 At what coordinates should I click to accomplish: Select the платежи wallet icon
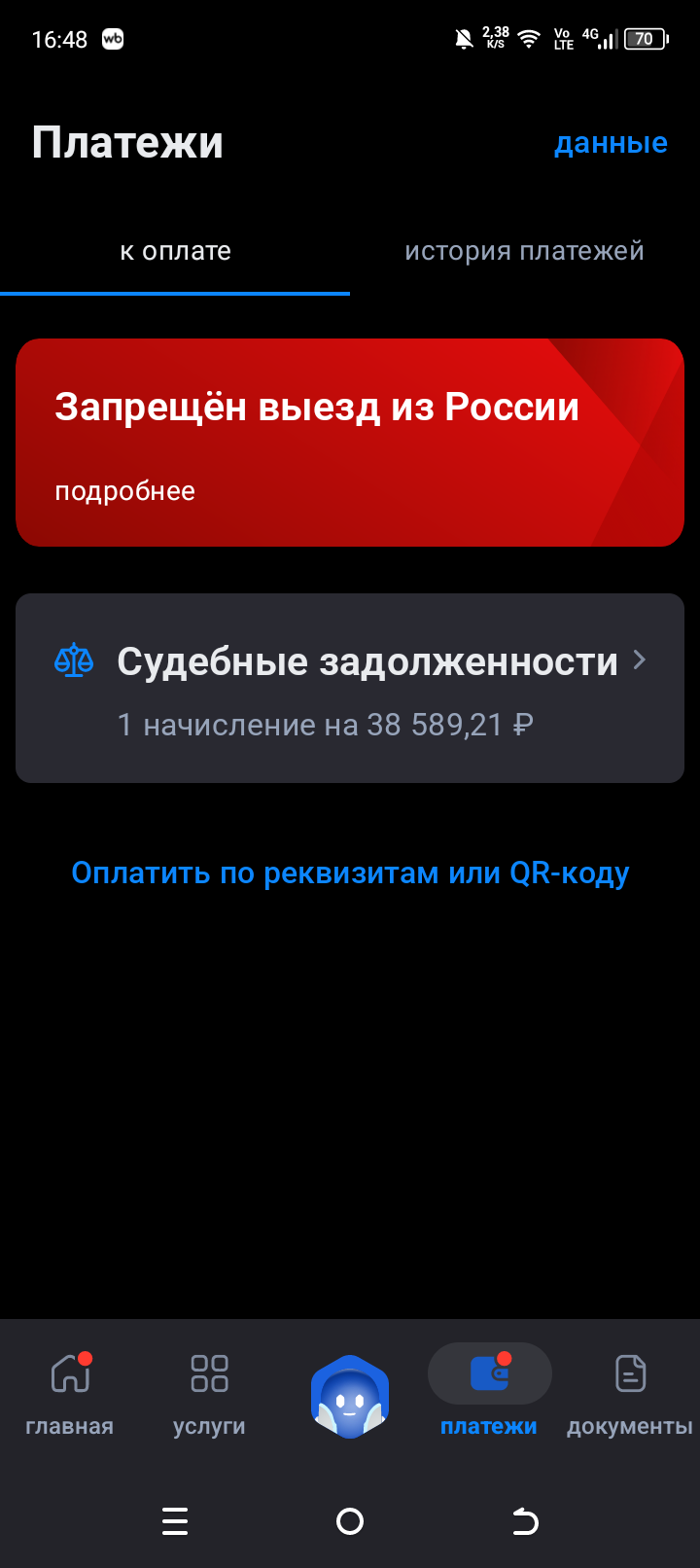(x=490, y=1373)
